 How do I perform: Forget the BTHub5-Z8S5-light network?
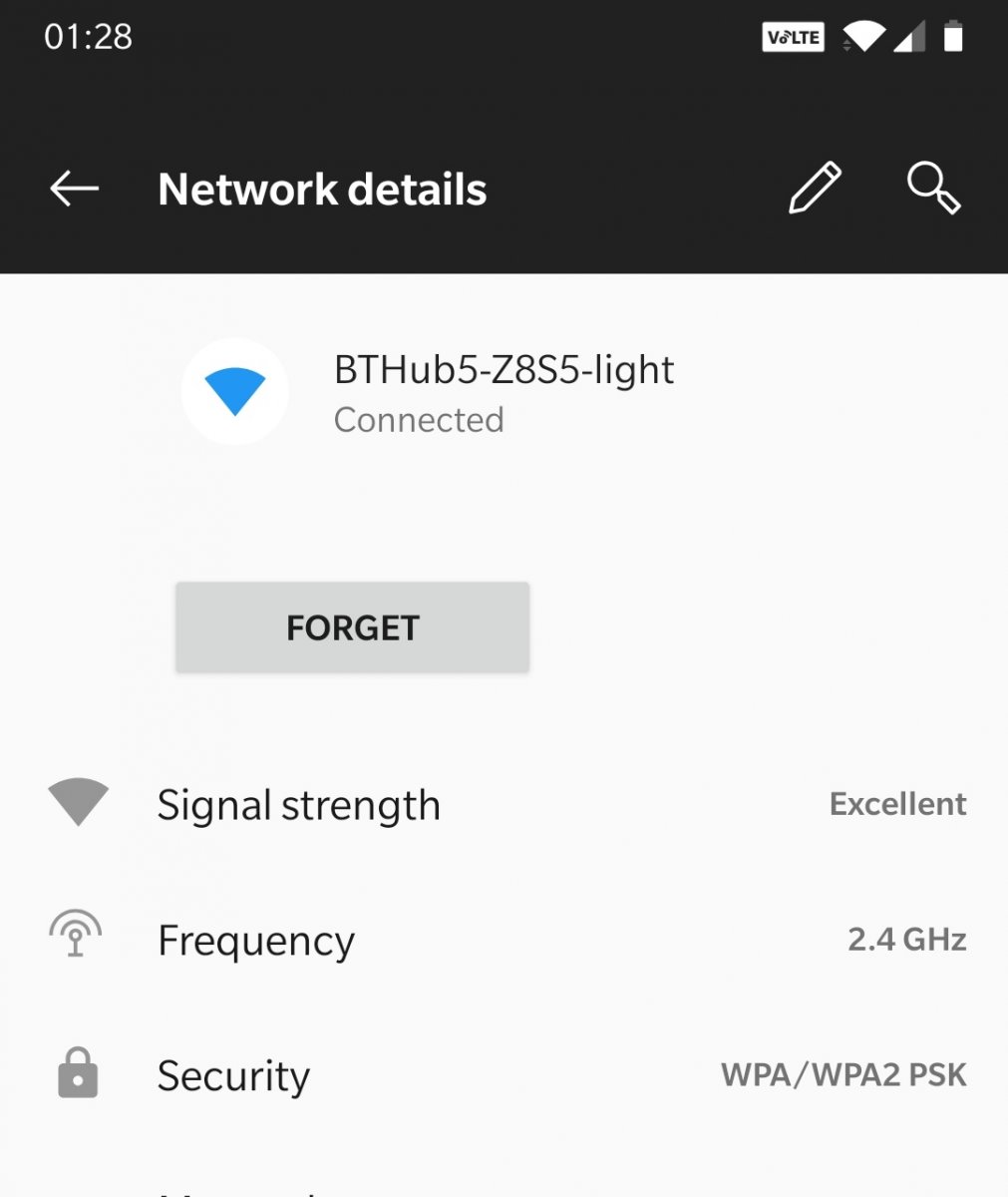(352, 627)
